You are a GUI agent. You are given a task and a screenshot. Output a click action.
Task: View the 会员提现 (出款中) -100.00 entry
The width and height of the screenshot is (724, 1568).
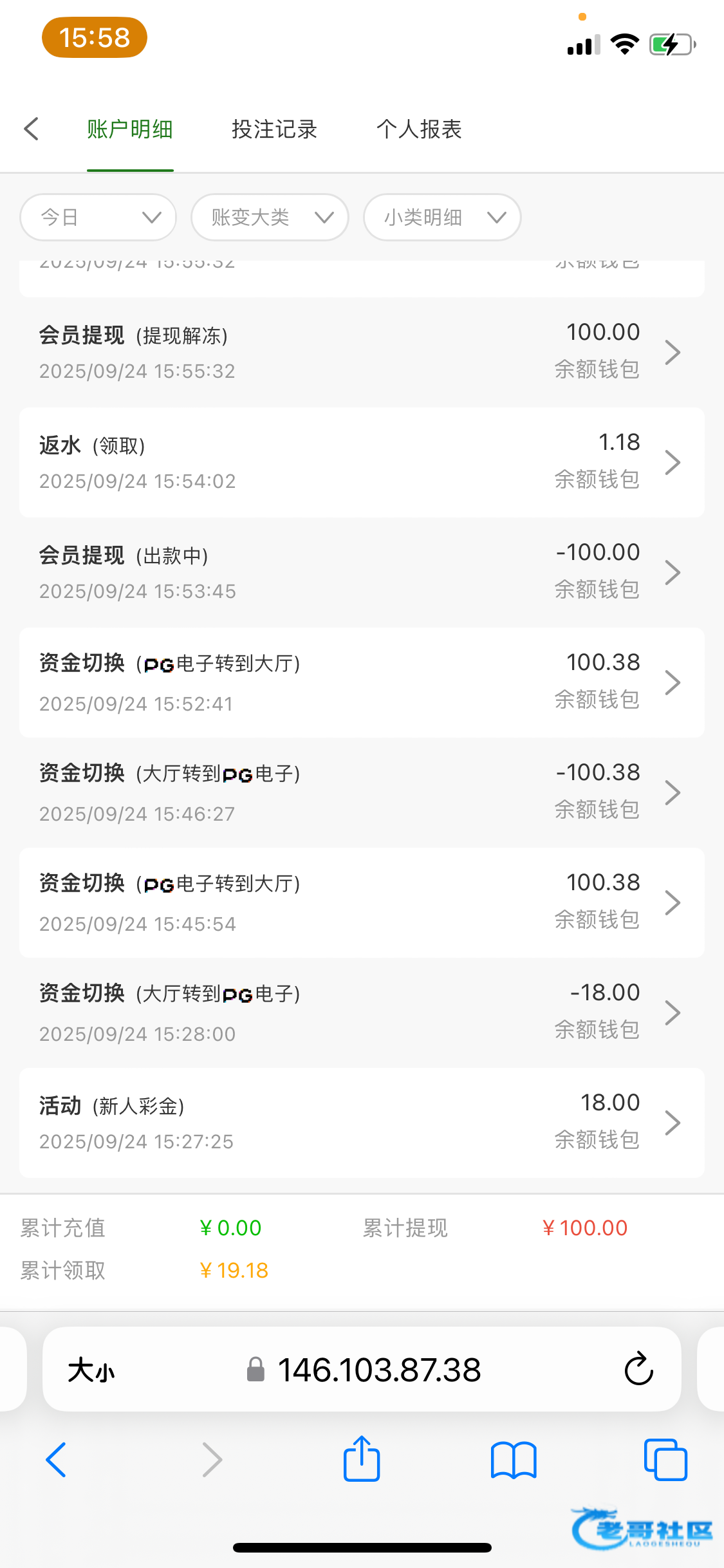coord(362,572)
